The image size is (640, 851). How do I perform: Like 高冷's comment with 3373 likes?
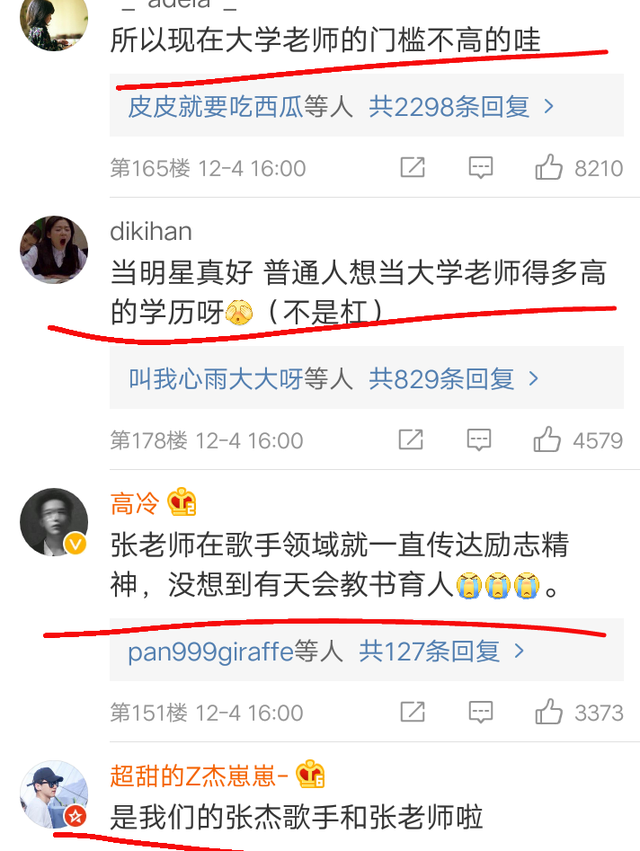pyautogui.click(x=549, y=712)
